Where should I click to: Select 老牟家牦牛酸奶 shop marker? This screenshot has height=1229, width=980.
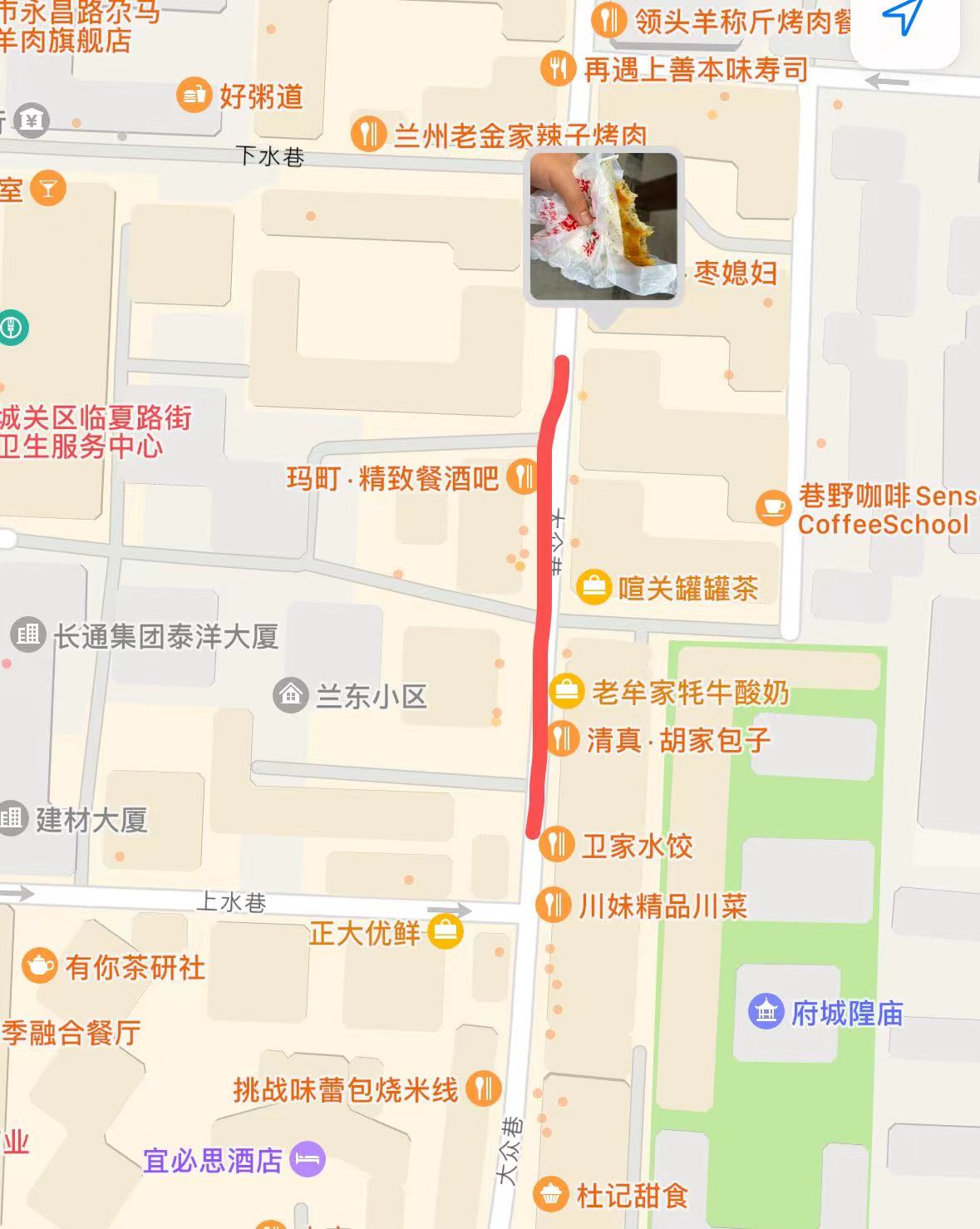(566, 690)
